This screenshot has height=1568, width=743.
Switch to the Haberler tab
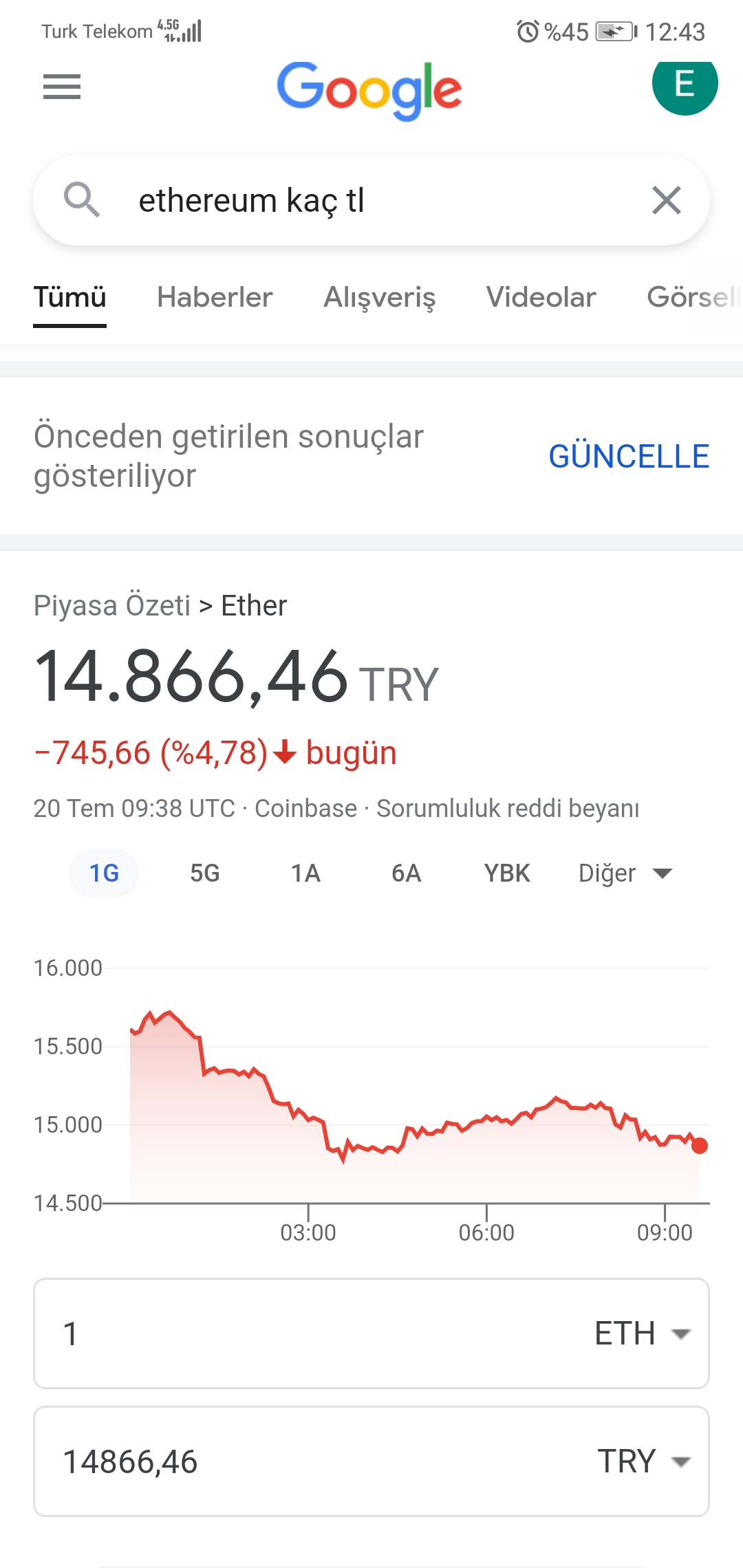(x=215, y=298)
